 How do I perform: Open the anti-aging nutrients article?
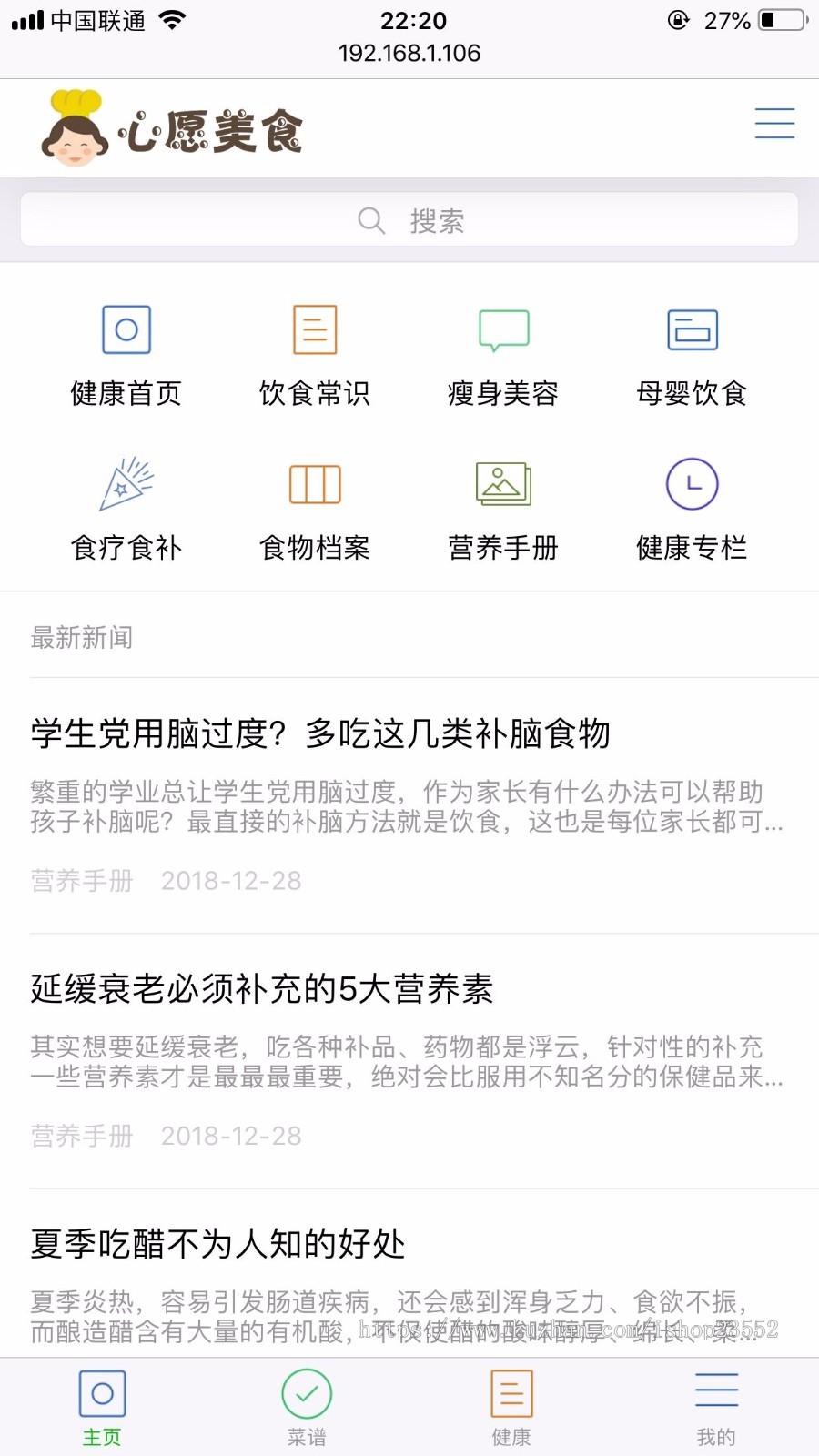tap(264, 989)
